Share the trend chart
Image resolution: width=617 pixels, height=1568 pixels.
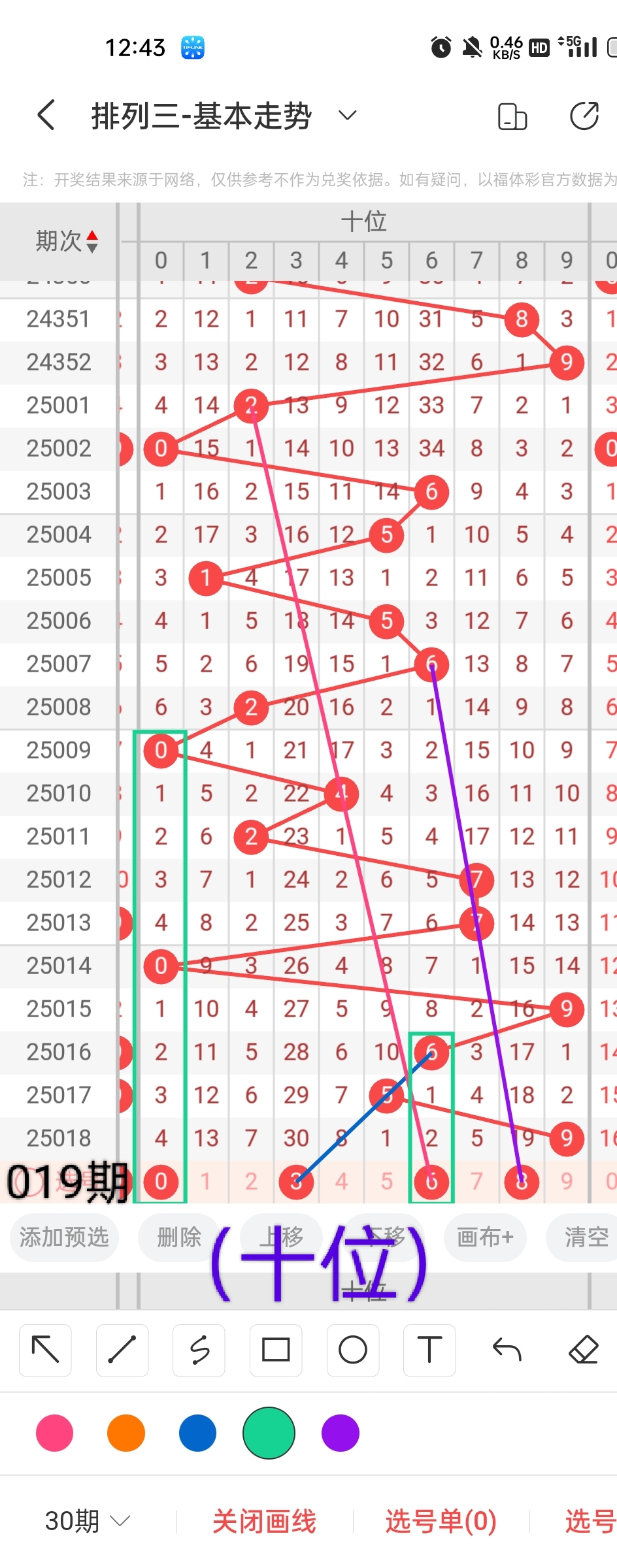(x=584, y=116)
